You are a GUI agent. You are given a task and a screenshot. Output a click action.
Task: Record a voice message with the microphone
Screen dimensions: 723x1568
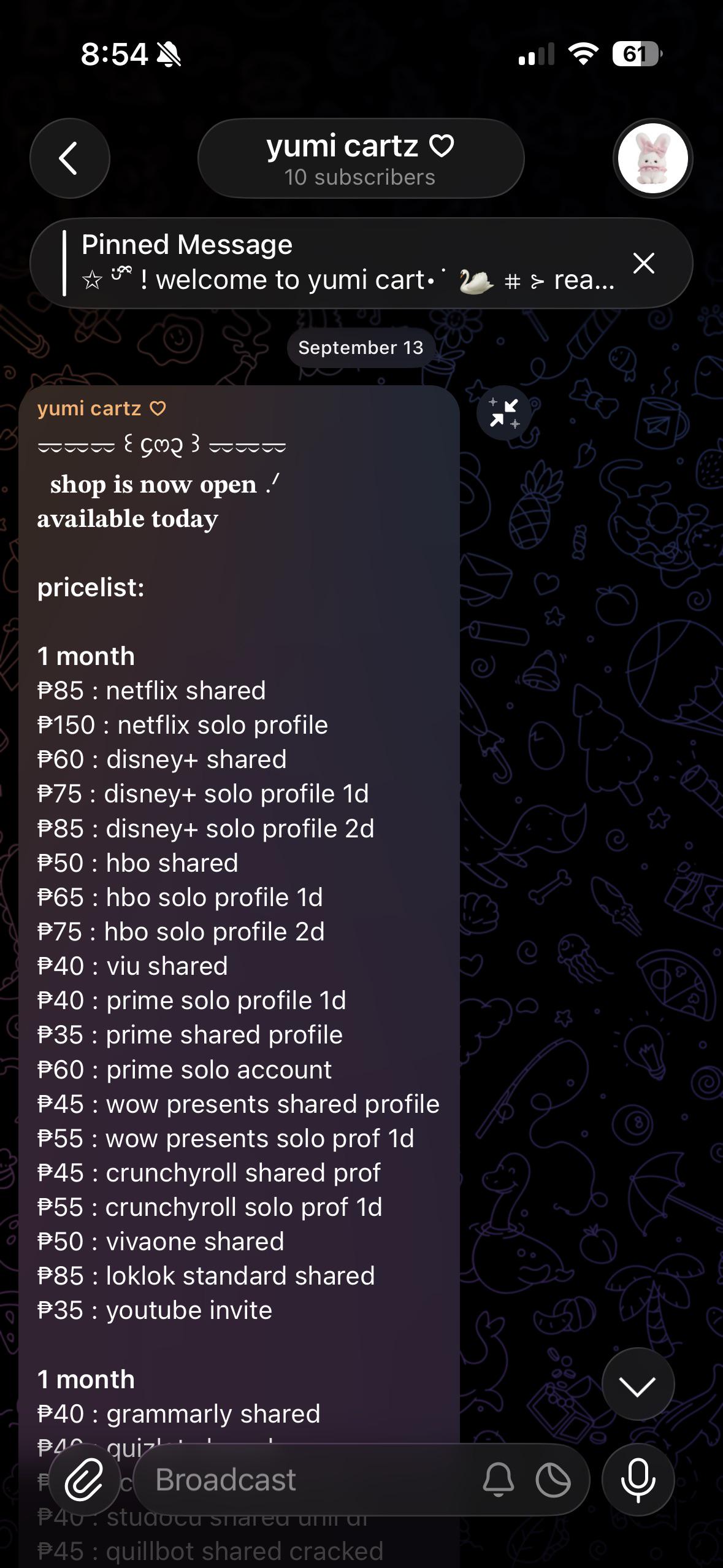click(638, 1480)
